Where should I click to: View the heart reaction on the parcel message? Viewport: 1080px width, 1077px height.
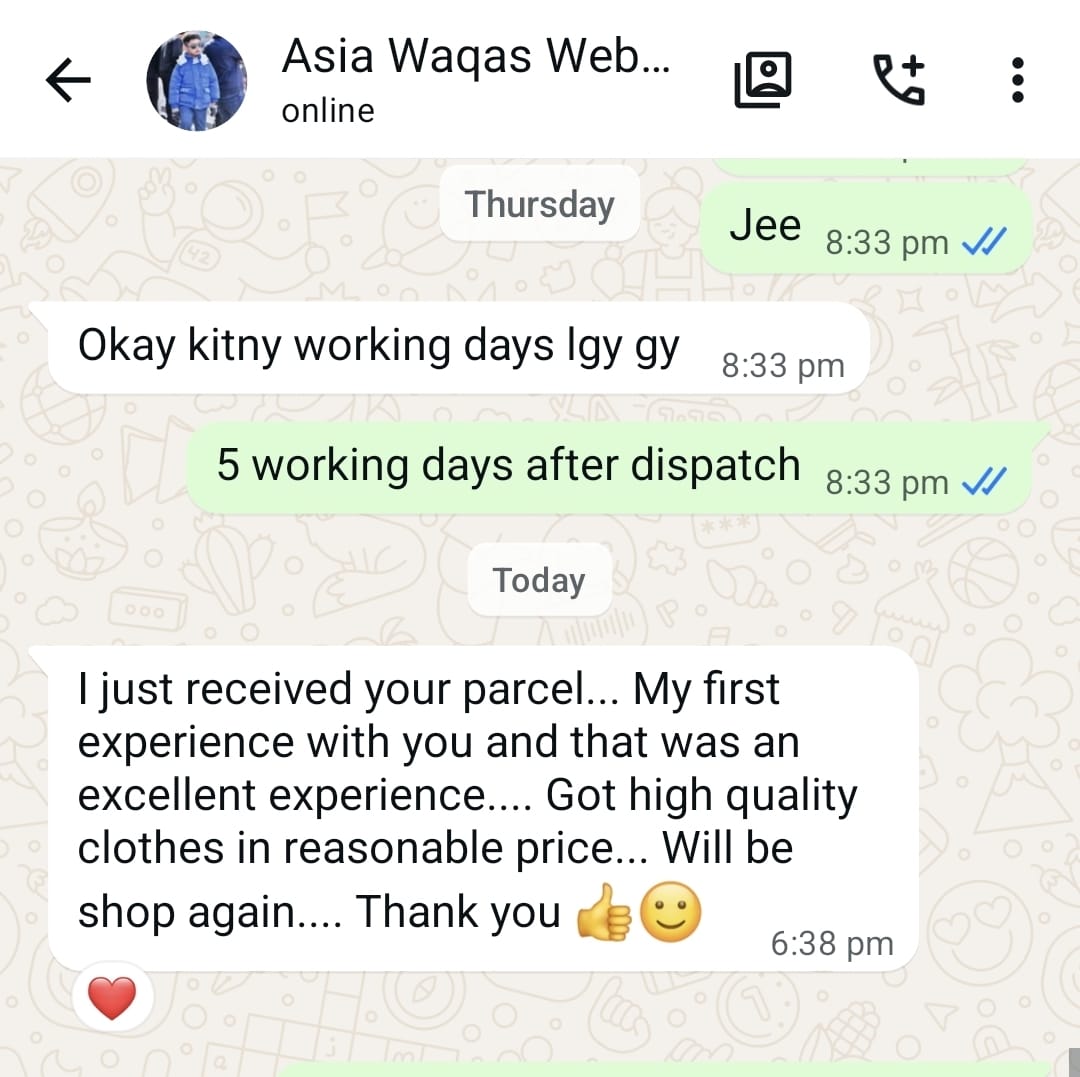coord(112,998)
